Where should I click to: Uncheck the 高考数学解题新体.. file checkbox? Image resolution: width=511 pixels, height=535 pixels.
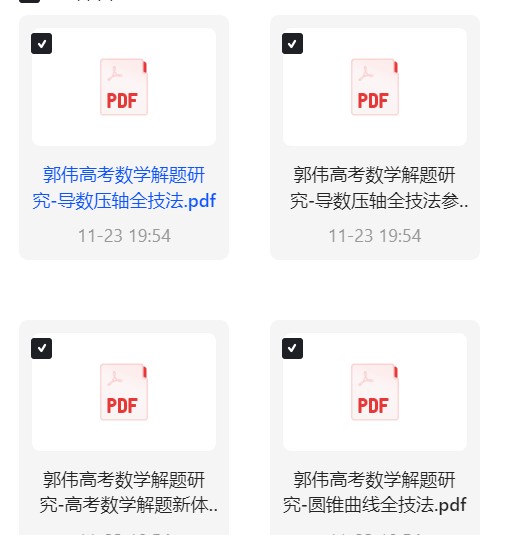click(41, 348)
